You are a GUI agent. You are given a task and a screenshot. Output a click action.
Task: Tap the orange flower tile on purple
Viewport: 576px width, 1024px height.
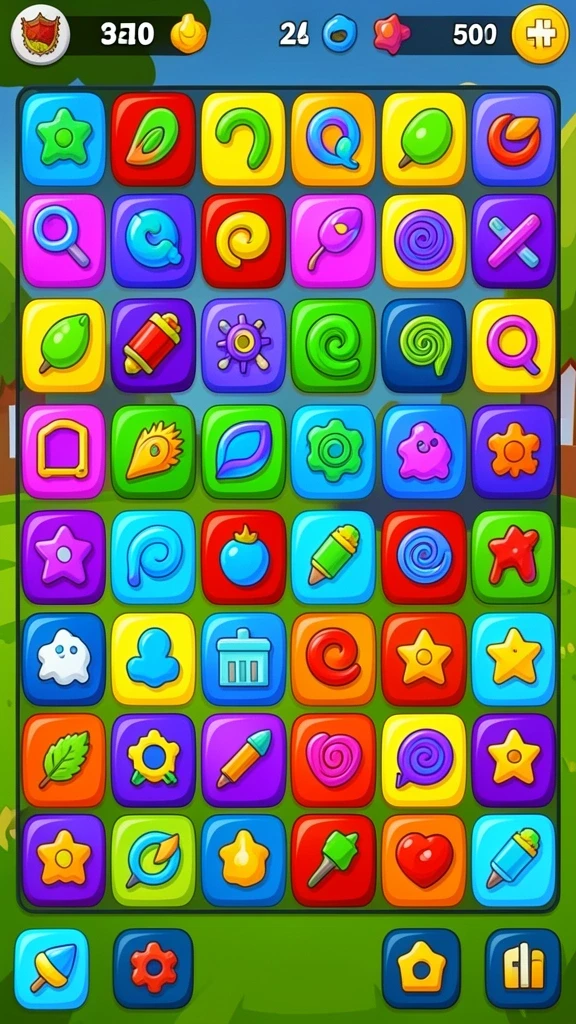513,451
